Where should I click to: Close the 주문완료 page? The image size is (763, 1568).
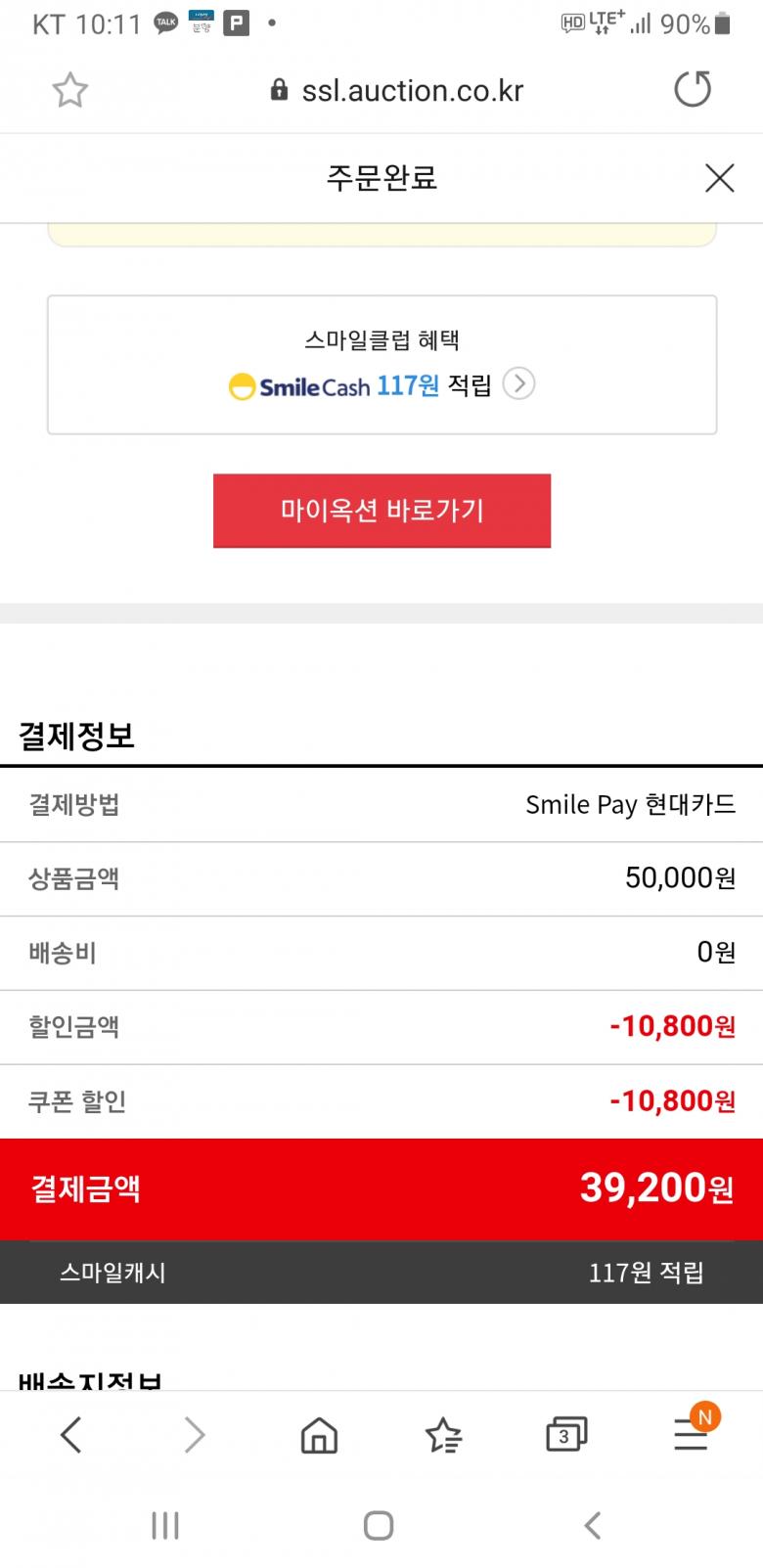719,178
